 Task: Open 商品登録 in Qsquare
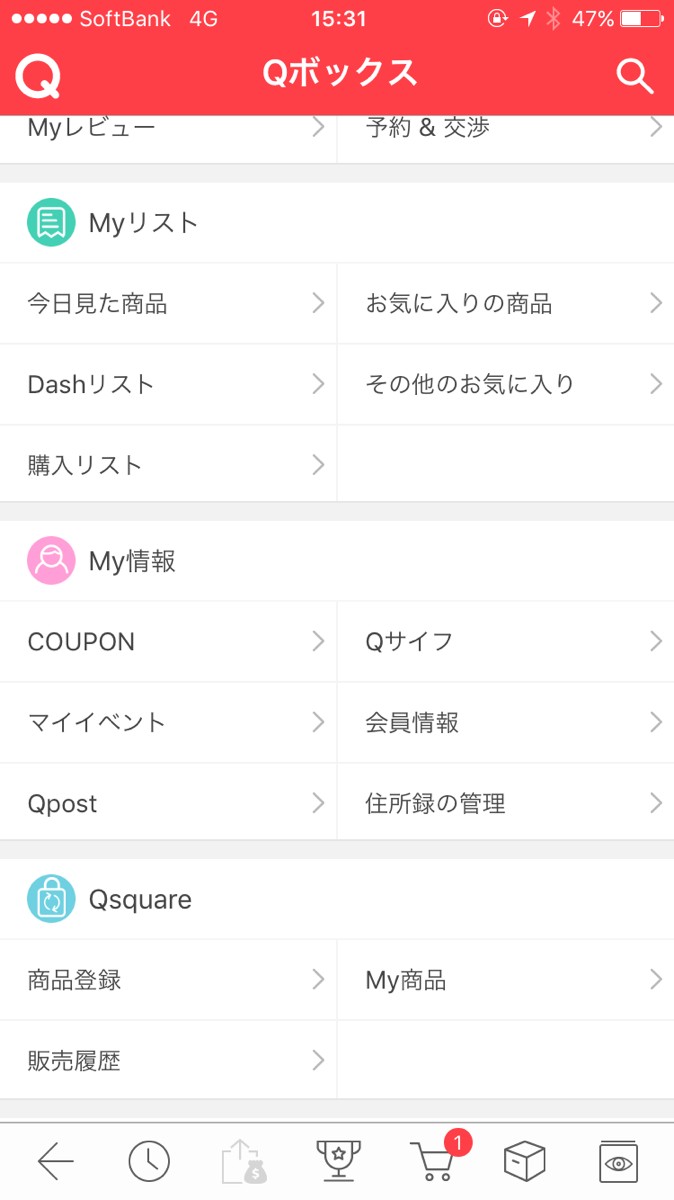tap(168, 980)
